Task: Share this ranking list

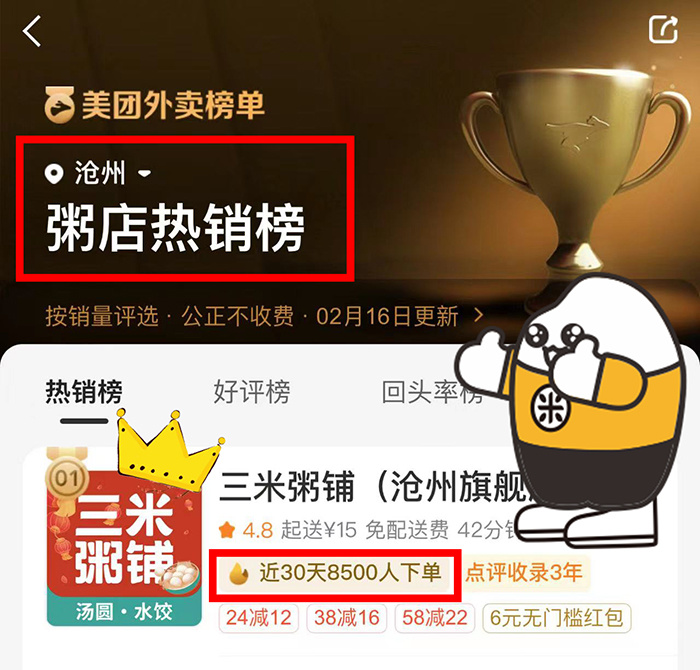Action: tap(663, 29)
